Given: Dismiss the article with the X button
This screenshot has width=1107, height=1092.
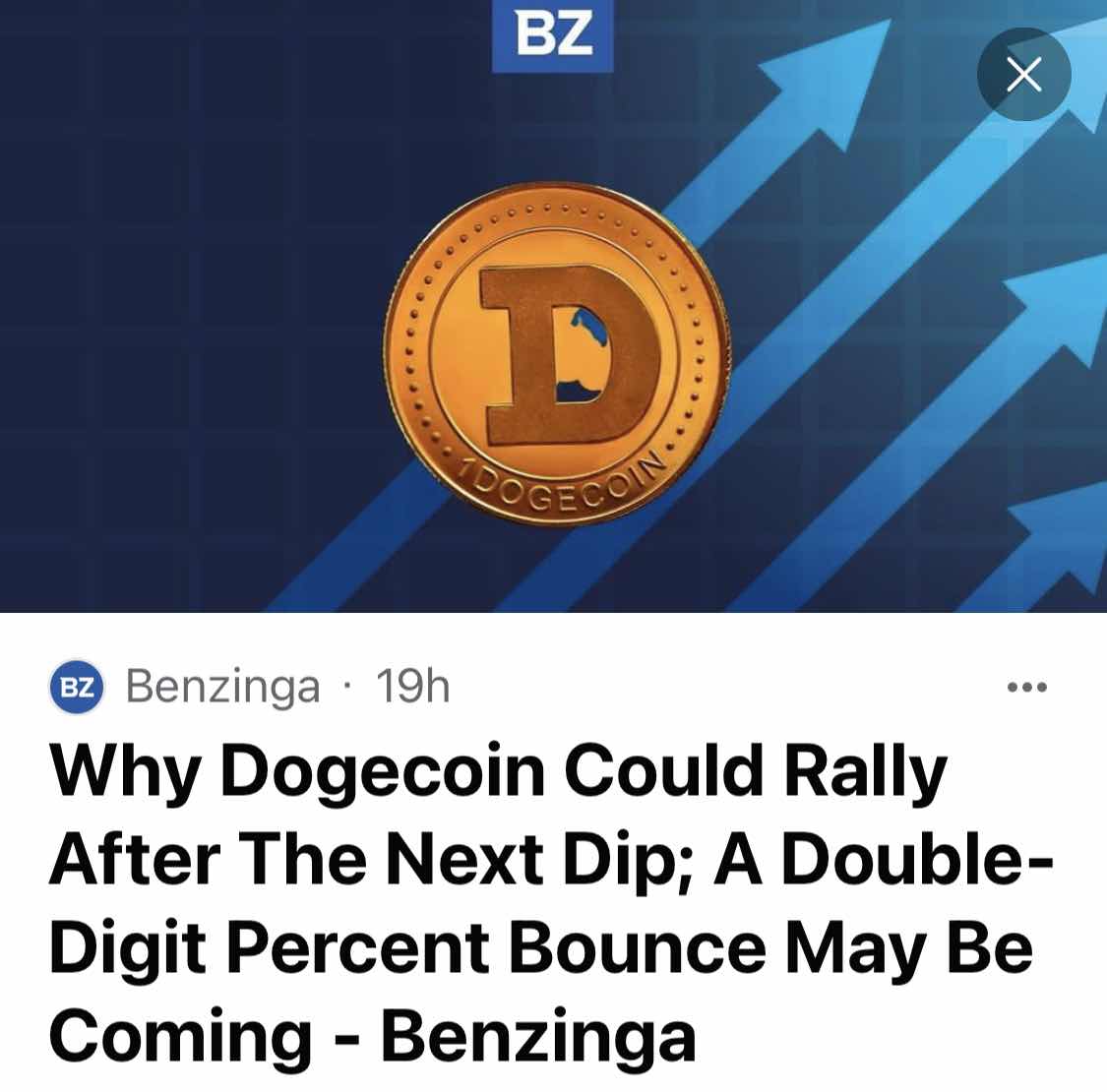Looking at the screenshot, I should click(x=1023, y=74).
